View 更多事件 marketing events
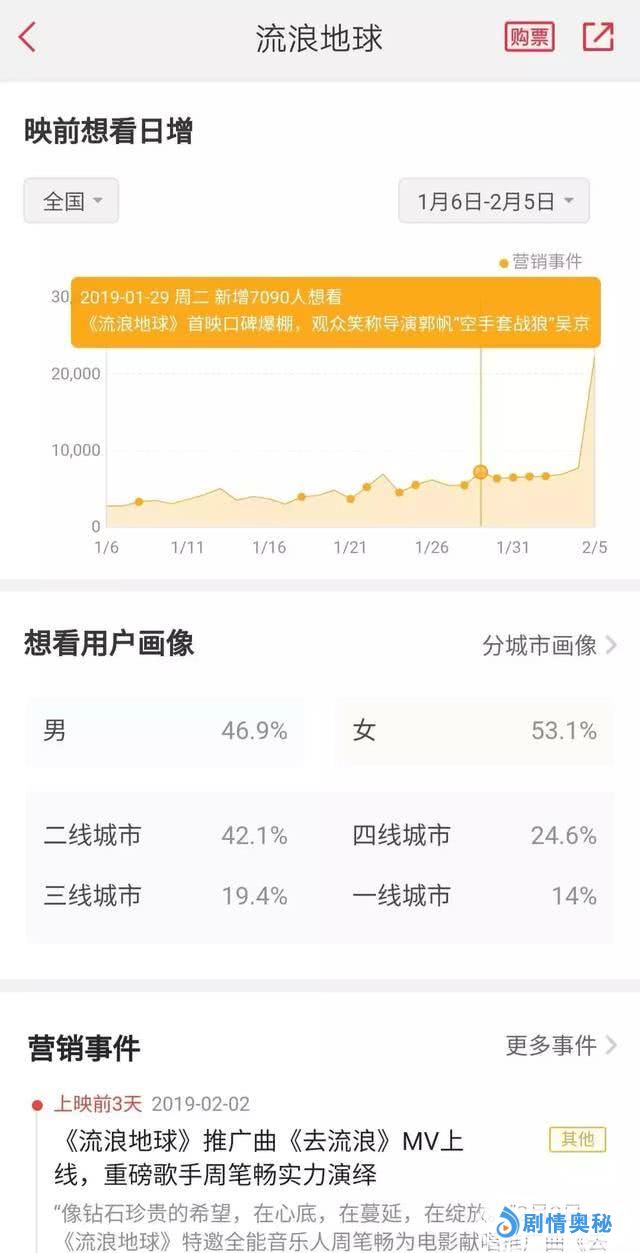This screenshot has height=1253, width=640. 561,1046
